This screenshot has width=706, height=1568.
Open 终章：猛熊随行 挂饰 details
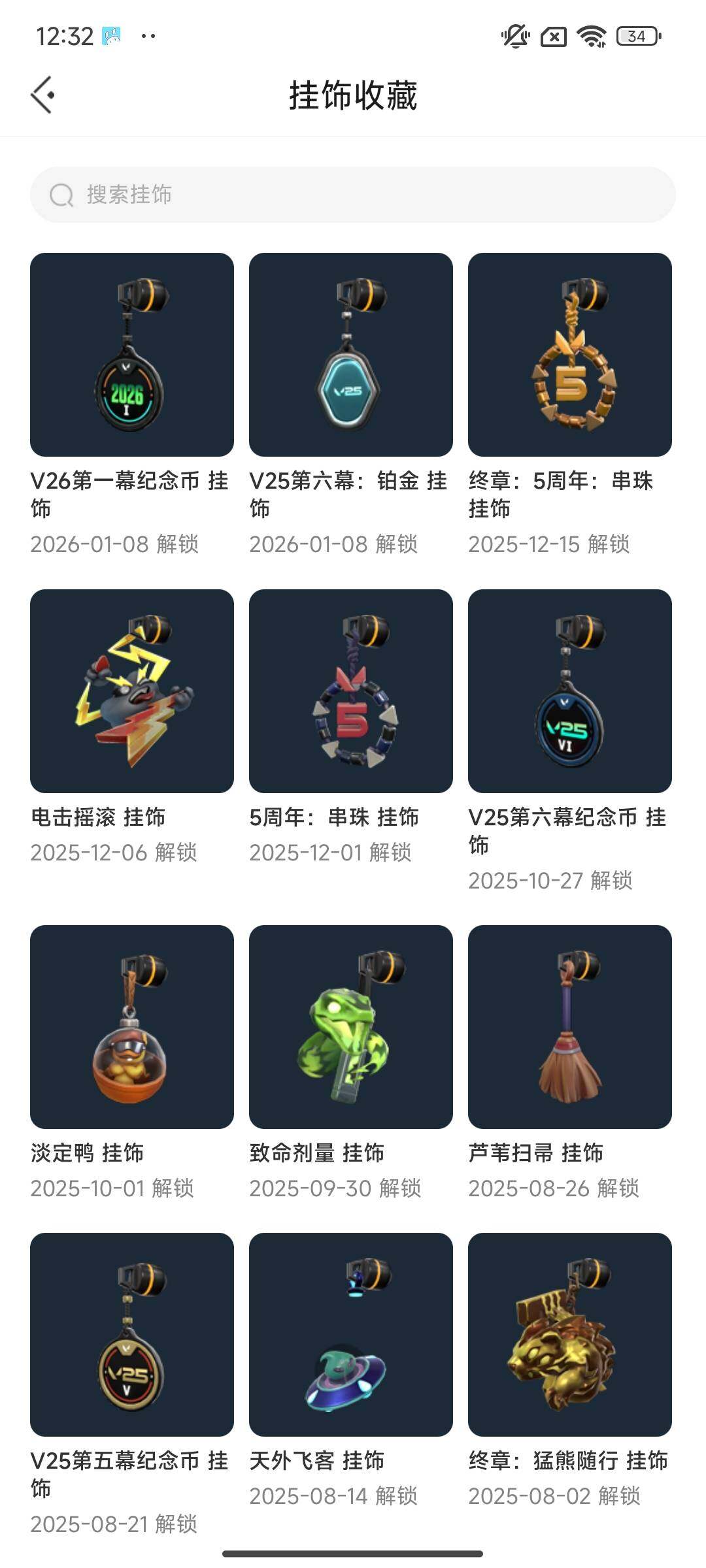(x=570, y=1335)
